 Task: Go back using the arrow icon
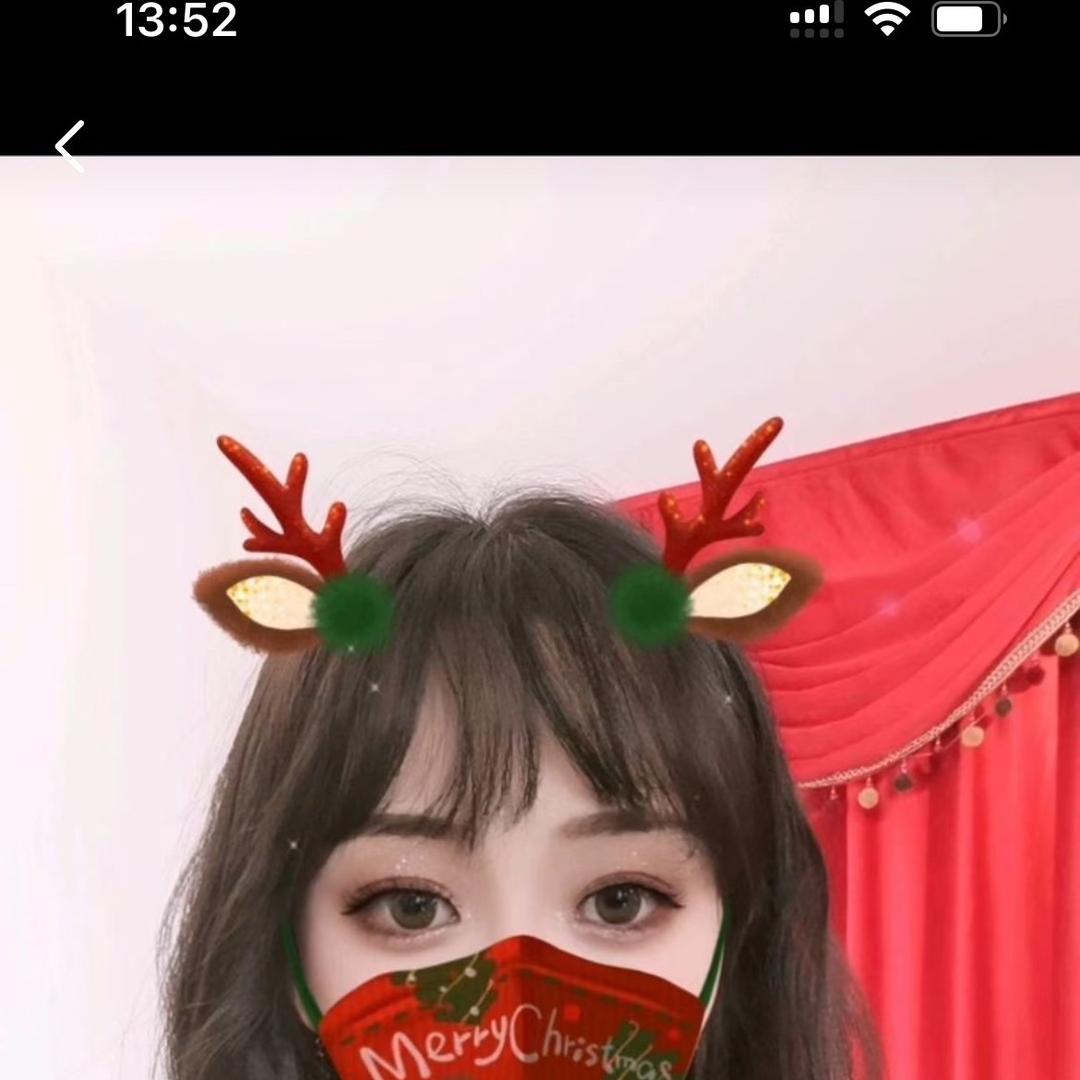tap(70, 146)
